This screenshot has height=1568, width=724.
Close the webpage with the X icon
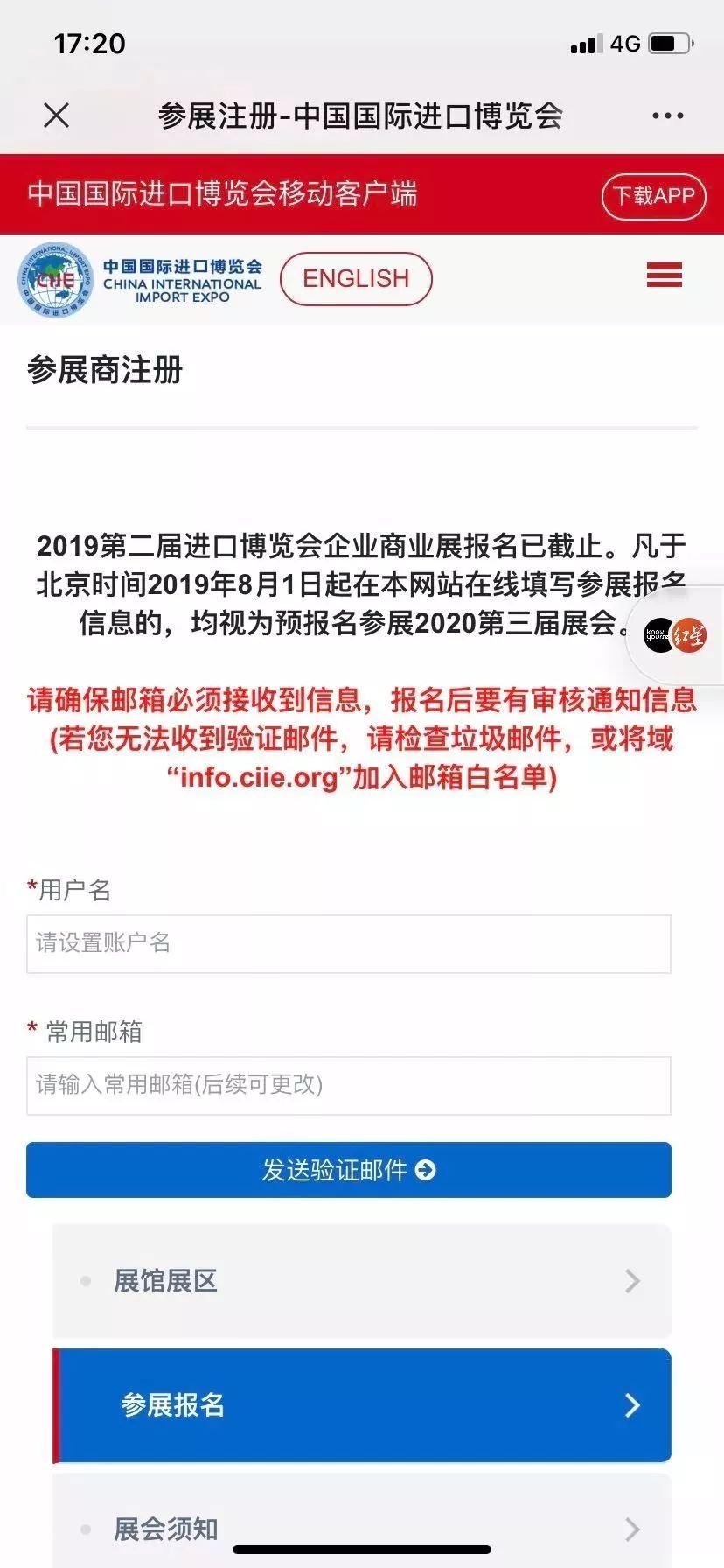57,115
